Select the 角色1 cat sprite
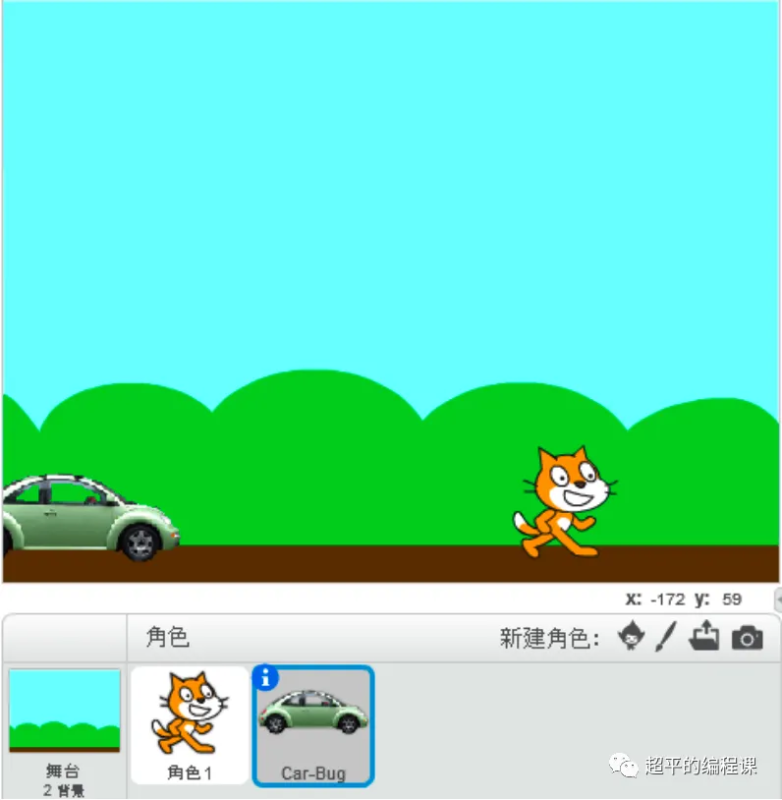 (189, 723)
